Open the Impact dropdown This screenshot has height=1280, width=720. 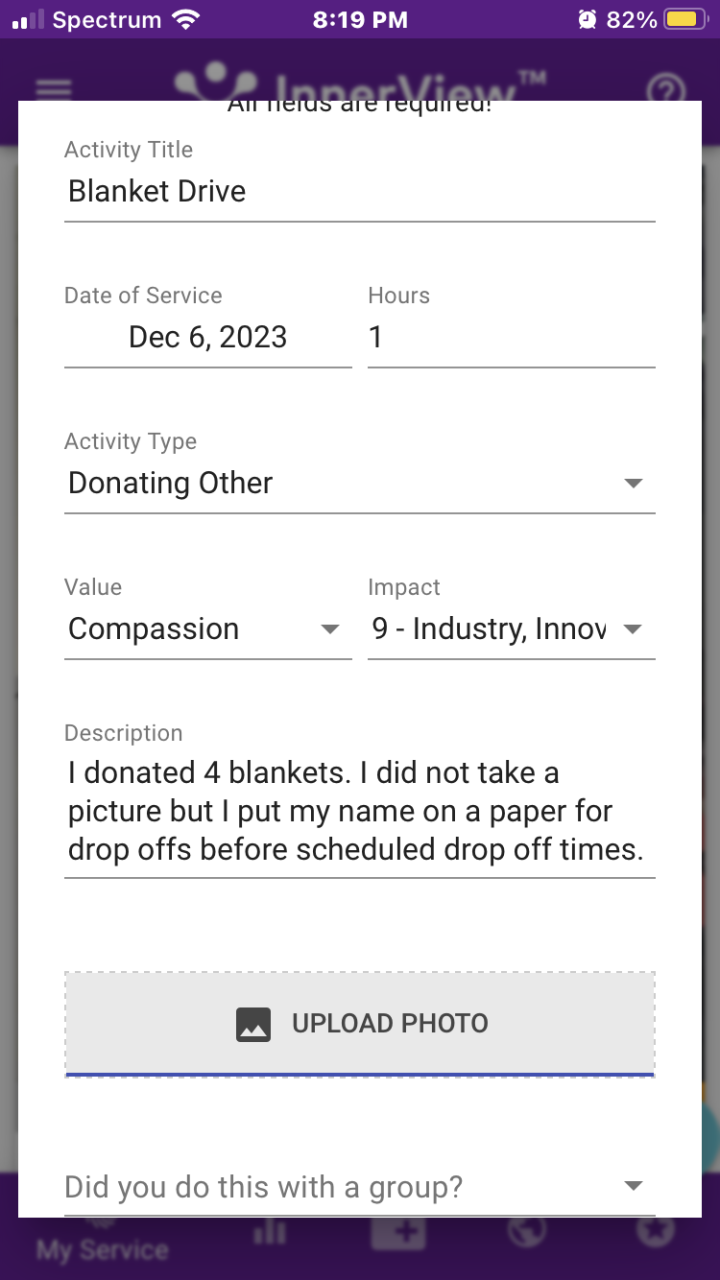(510, 629)
